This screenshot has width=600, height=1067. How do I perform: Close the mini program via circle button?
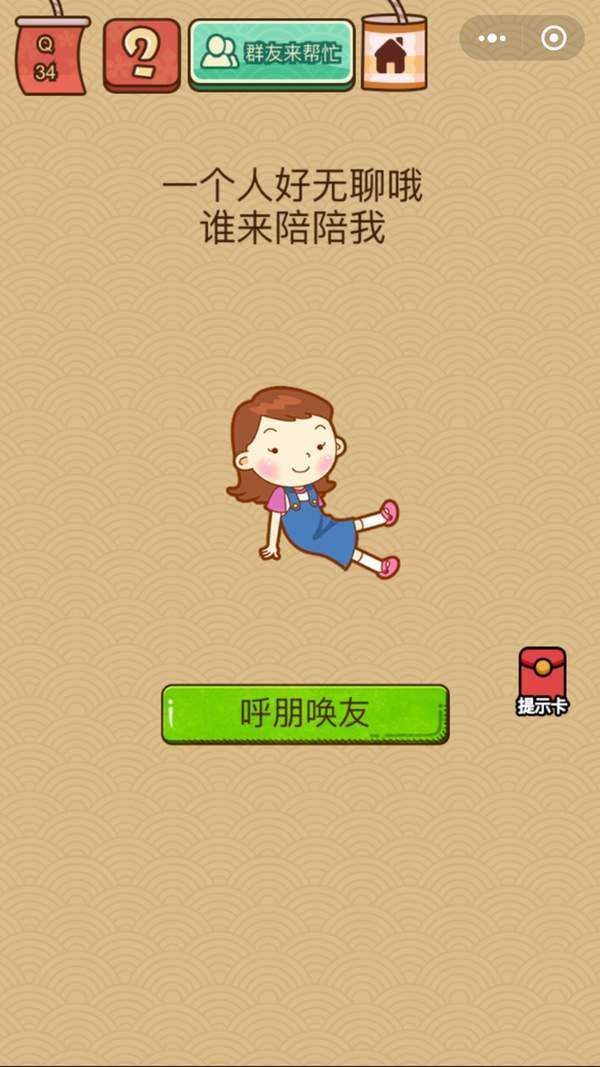tap(553, 38)
